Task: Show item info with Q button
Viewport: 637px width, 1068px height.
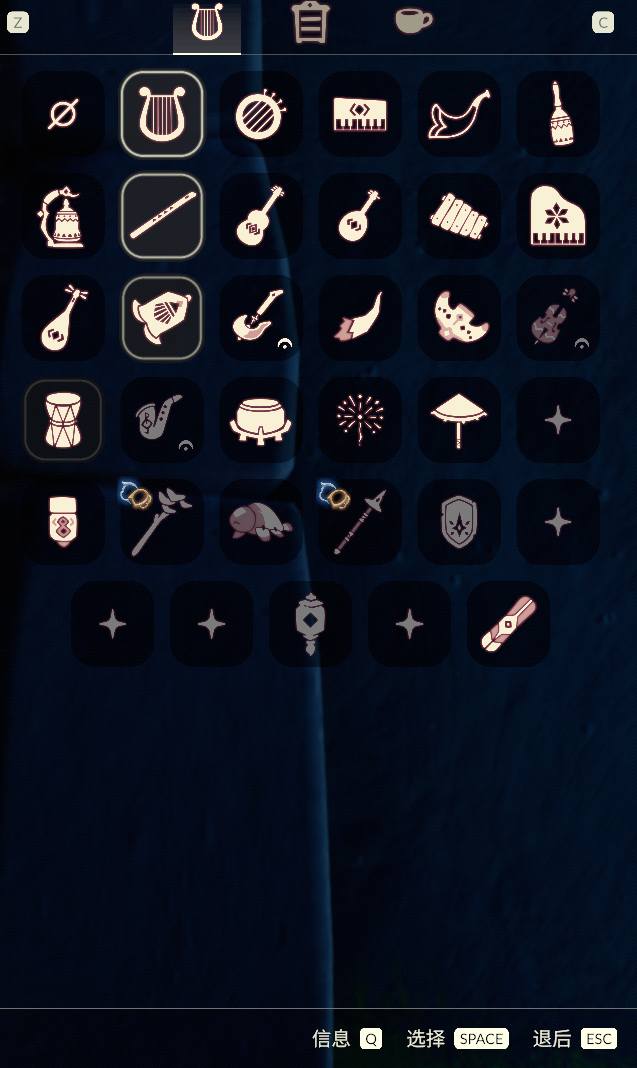Action: tap(371, 1039)
